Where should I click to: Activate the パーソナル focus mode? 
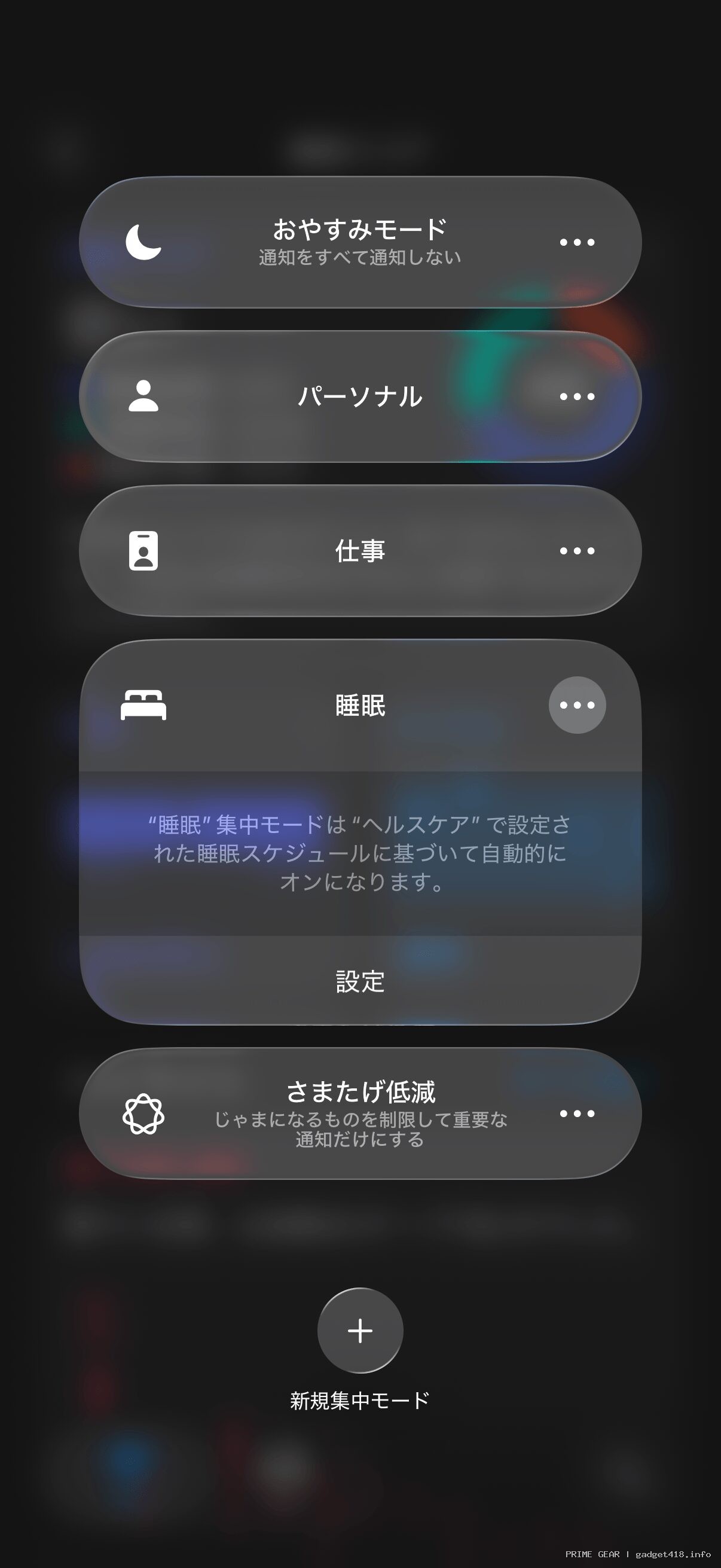[x=341, y=396]
